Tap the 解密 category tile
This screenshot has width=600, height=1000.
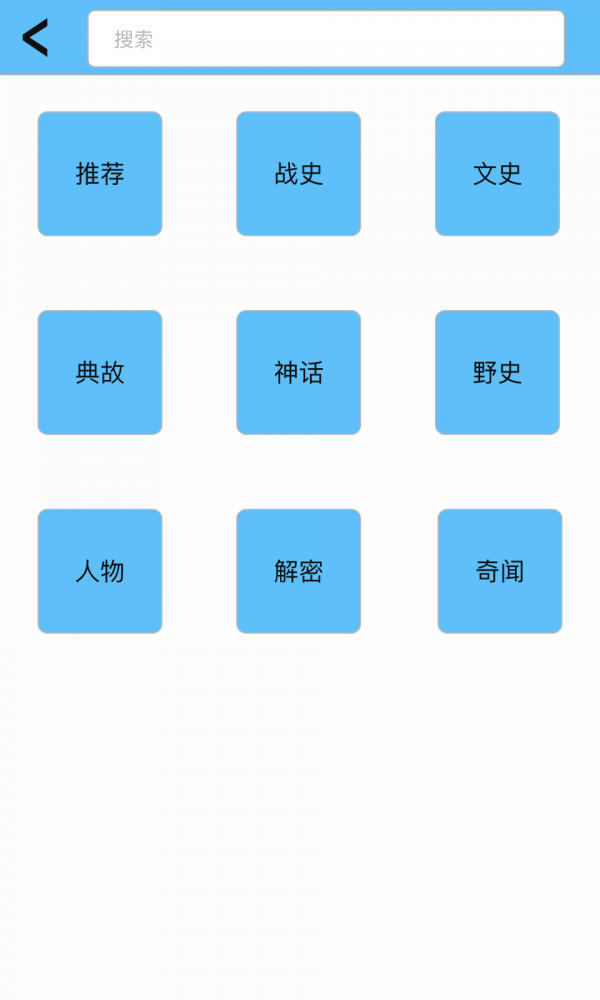coord(298,571)
